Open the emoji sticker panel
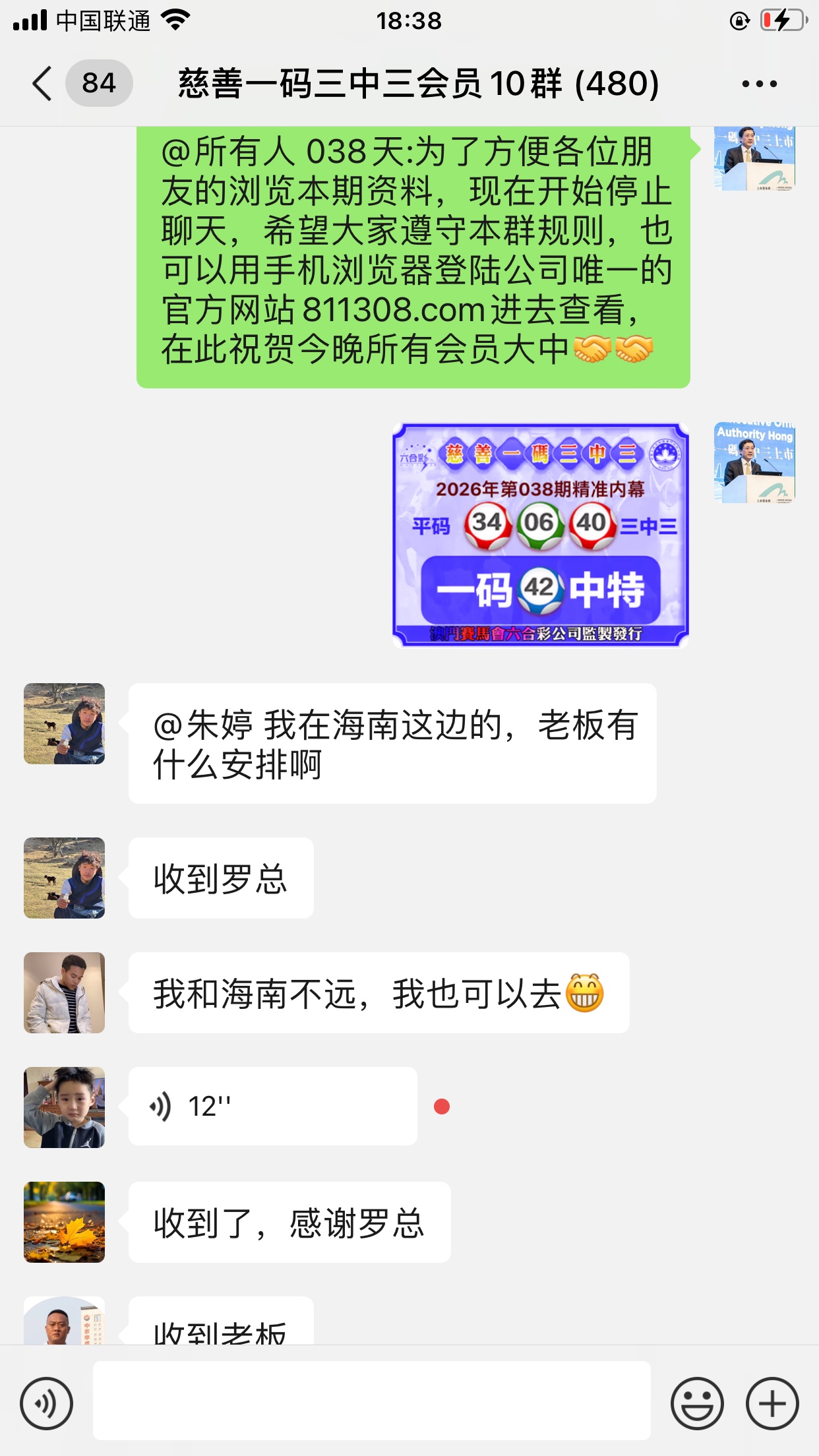The height and width of the screenshot is (1456, 819). click(697, 1403)
